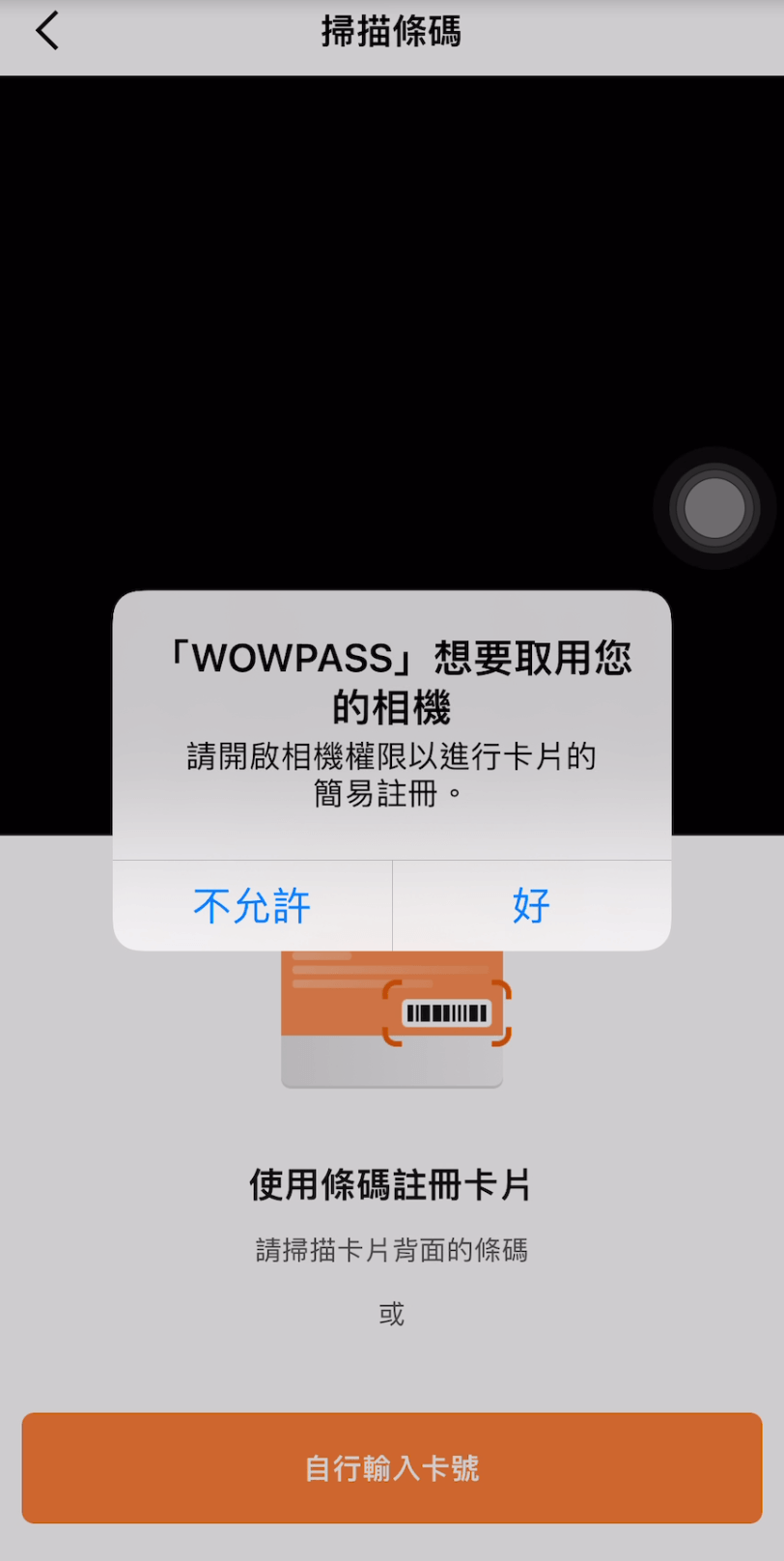Viewport: 784px width, 1561px height.
Task: Deny camera access with 不允許
Action: (252, 906)
